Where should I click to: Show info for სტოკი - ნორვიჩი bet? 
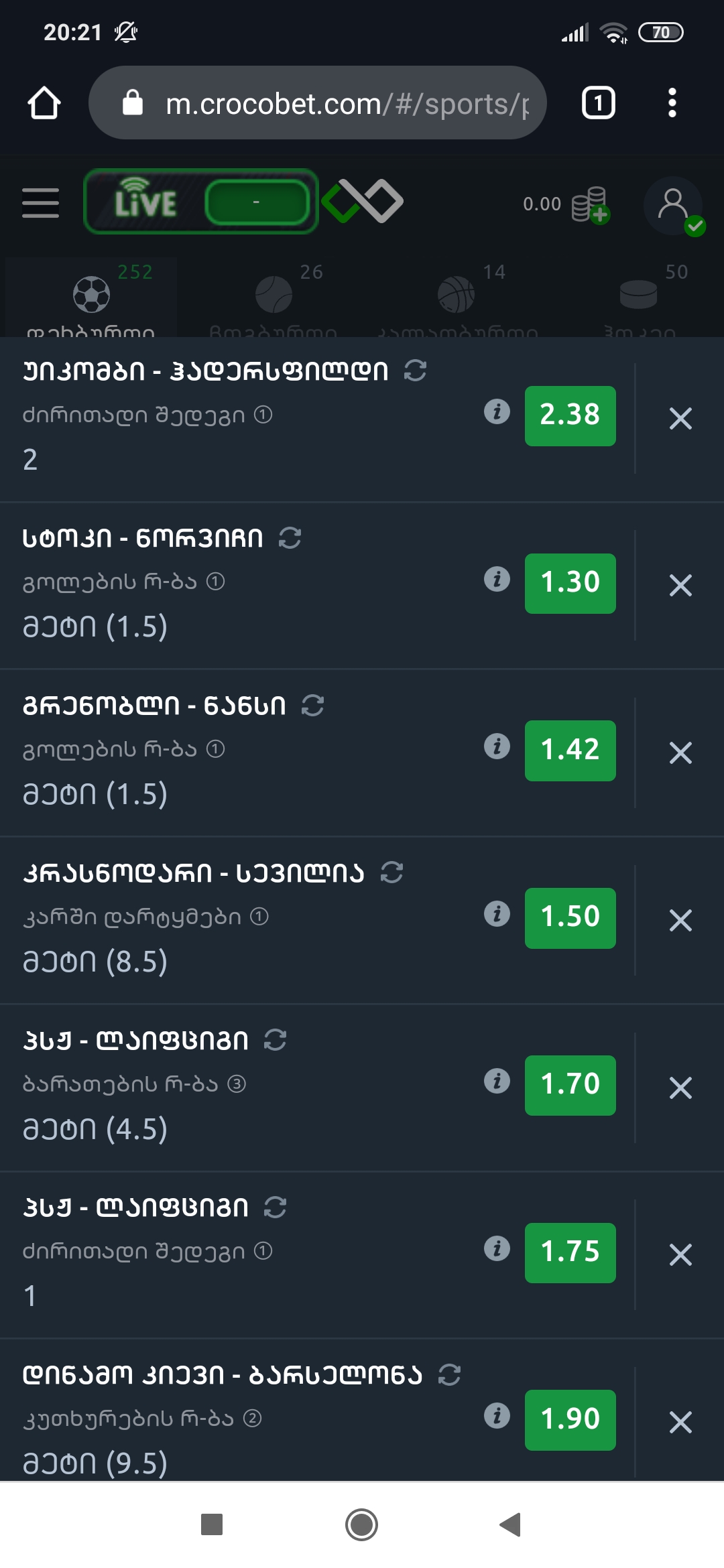point(497,579)
